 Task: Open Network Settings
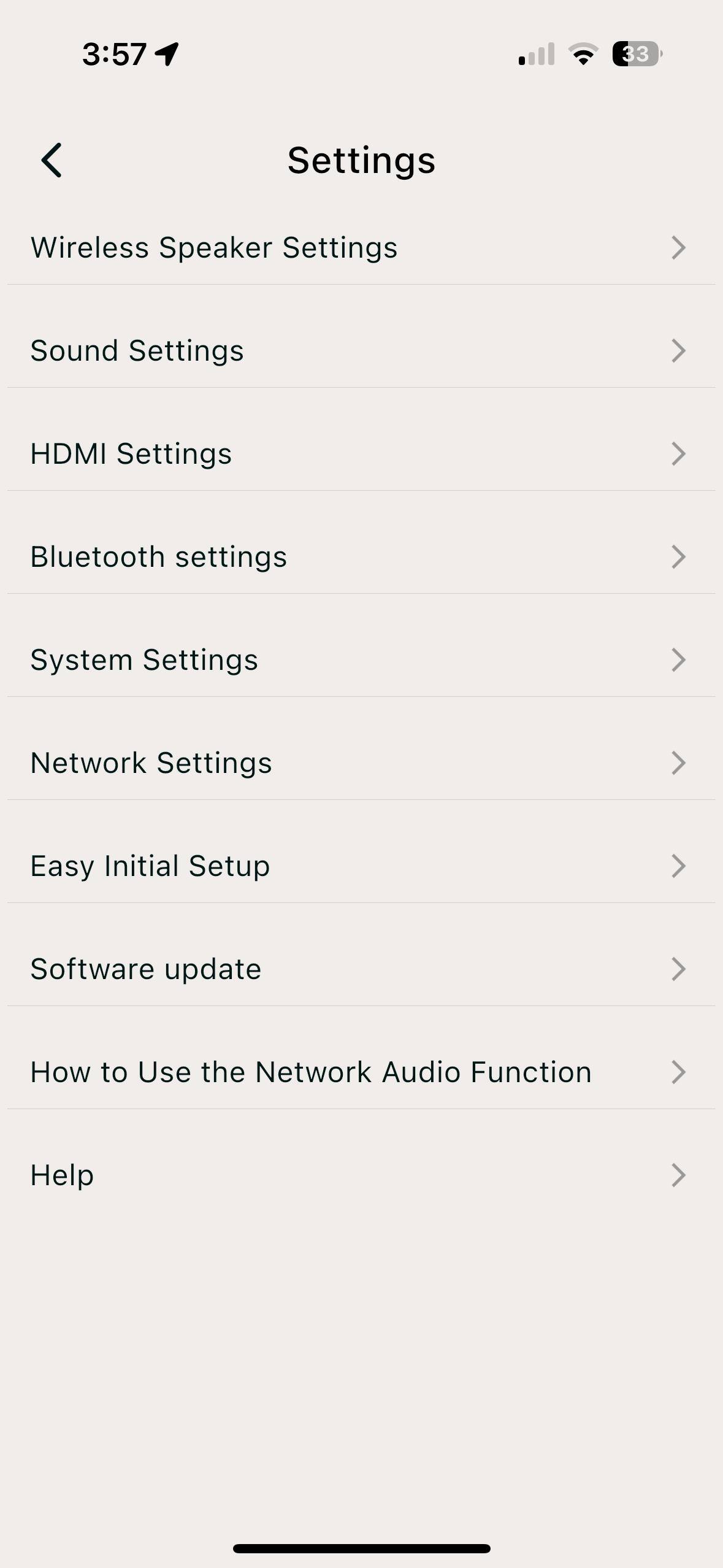[361, 763]
